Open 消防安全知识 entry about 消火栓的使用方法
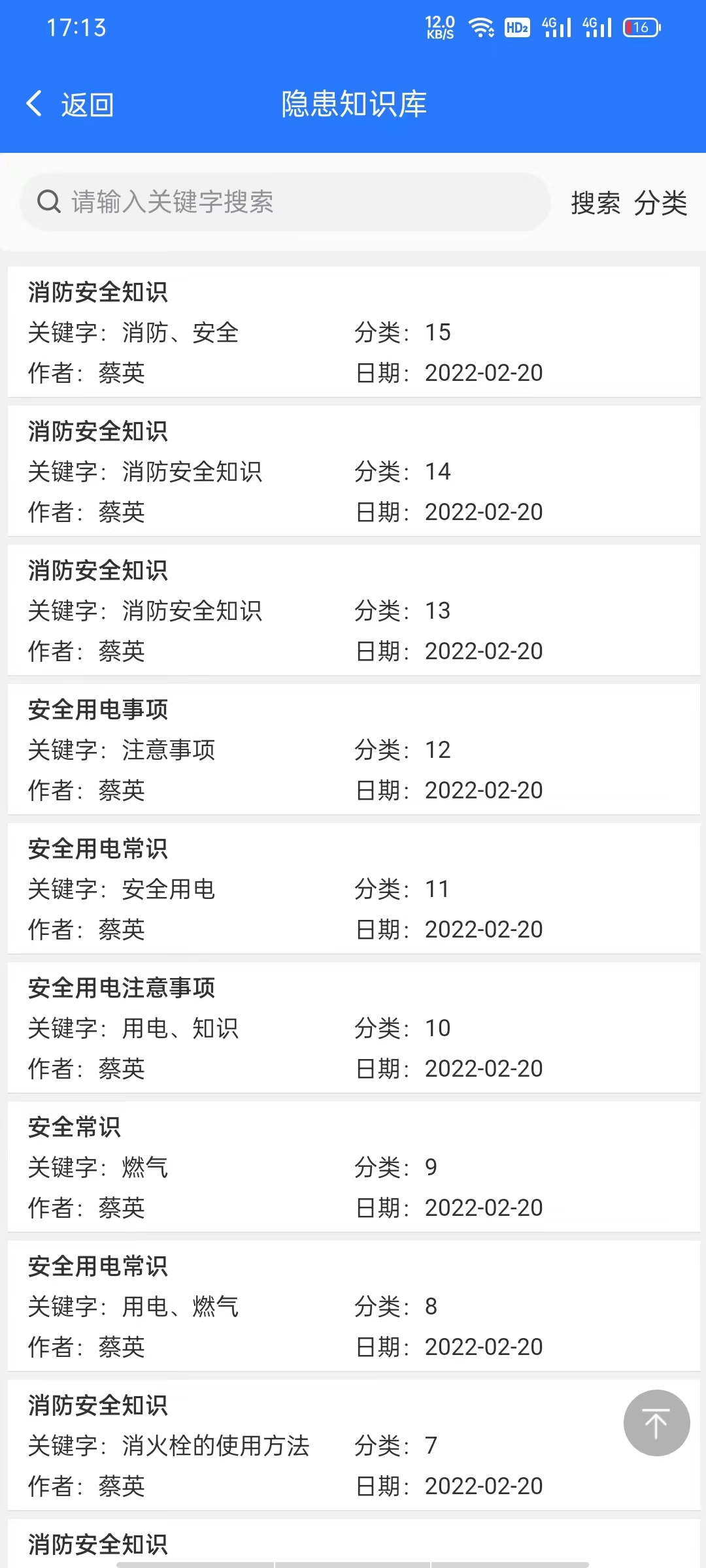Viewport: 706px width, 1568px height. 314,1445
